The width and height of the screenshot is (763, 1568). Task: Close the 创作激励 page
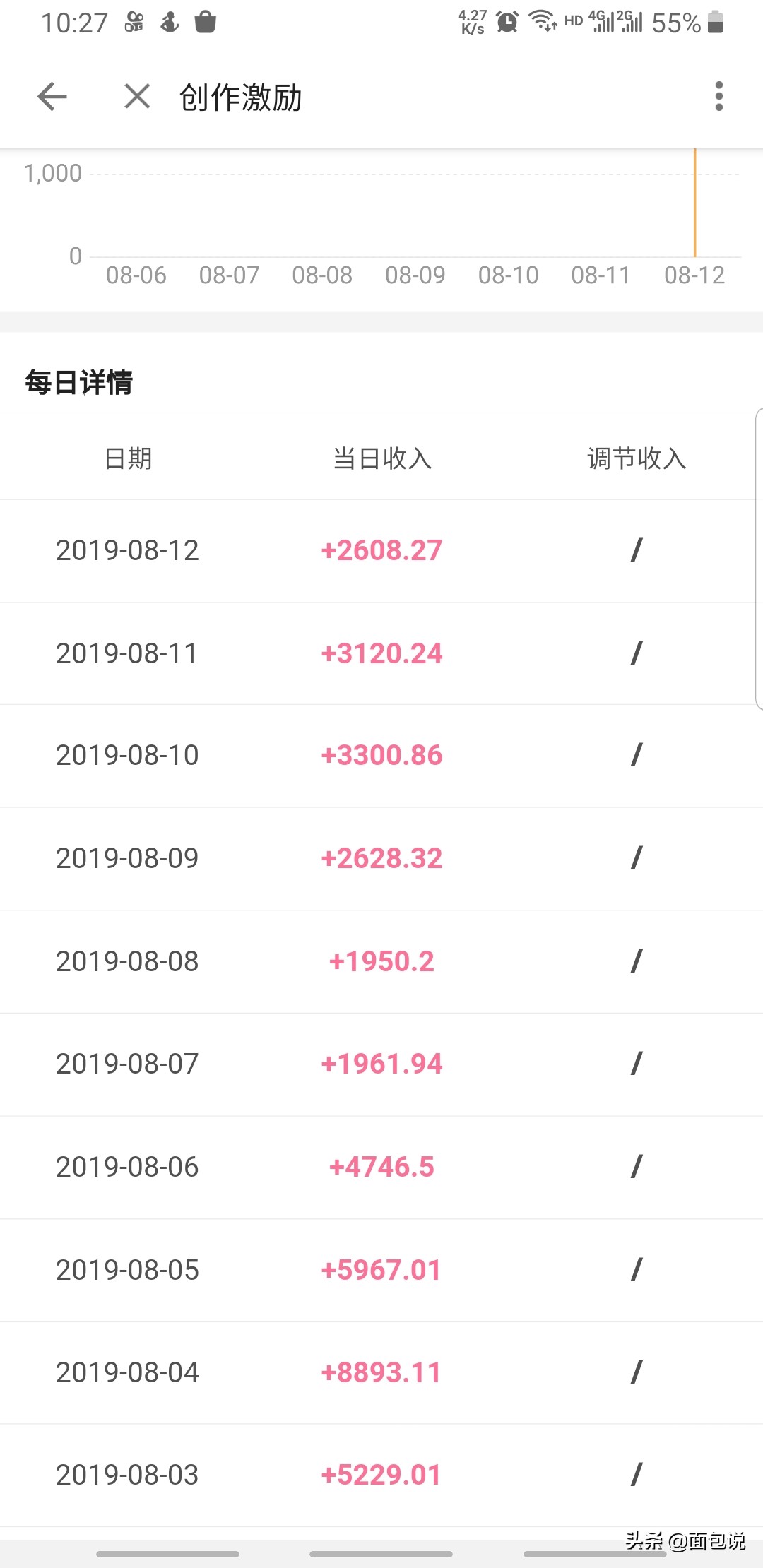pos(137,96)
